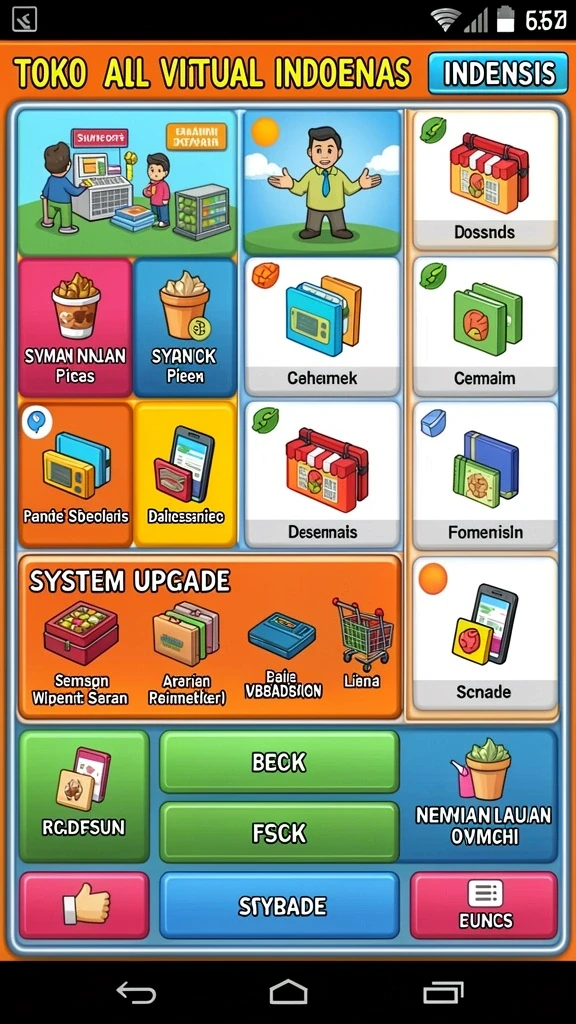This screenshot has width=576, height=1024.
Task: Open the EUNCS menu button
Action: click(484, 906)
